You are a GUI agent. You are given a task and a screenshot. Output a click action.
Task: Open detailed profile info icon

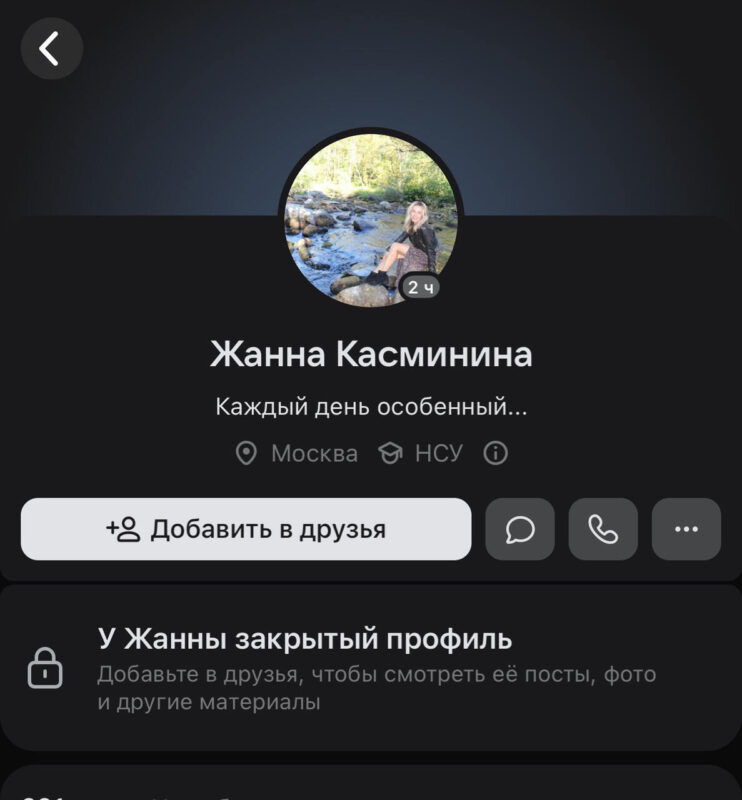(x=495, y=454)
